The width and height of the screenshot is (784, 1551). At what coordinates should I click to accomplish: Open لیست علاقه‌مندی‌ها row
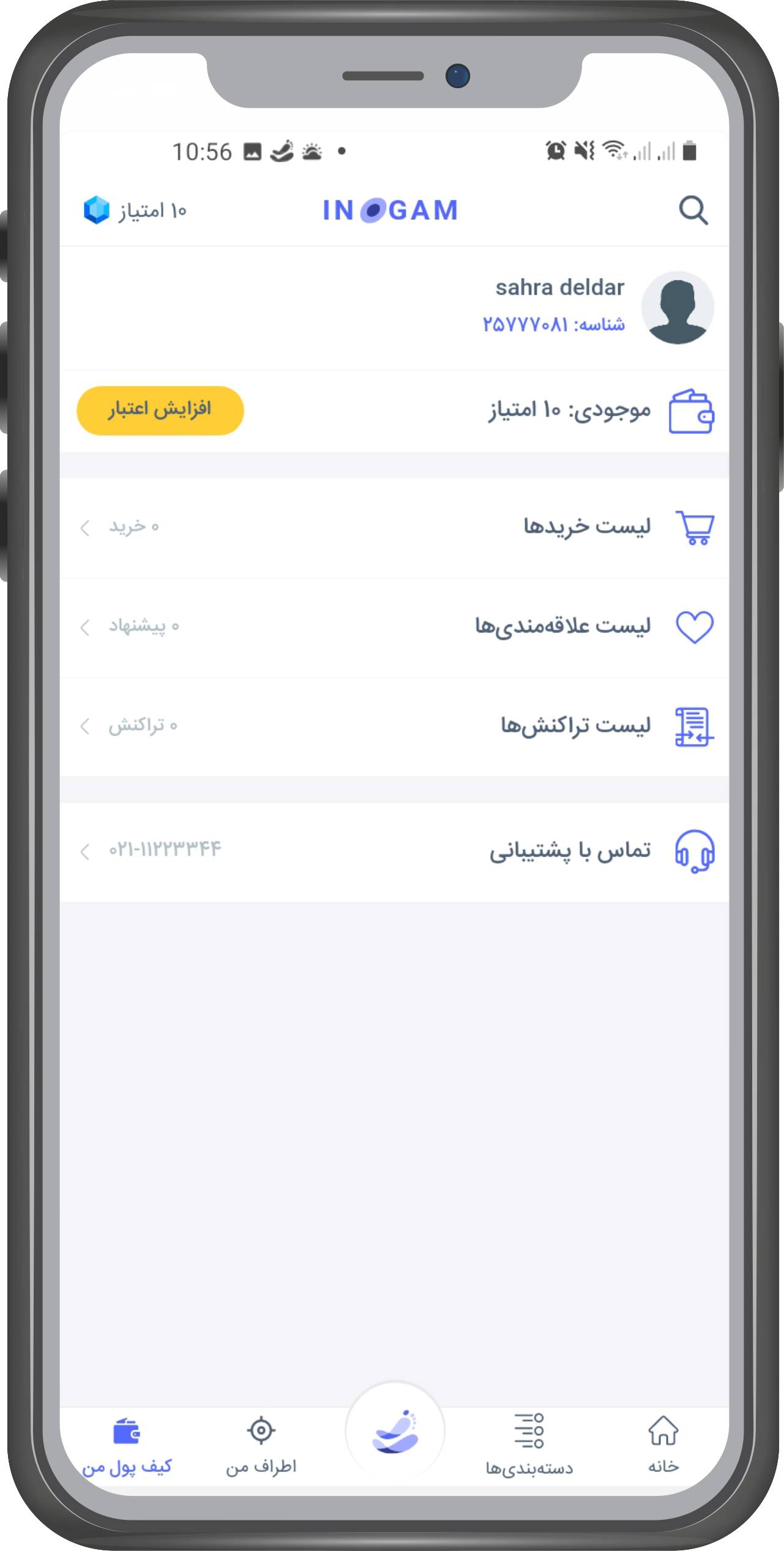394,627
